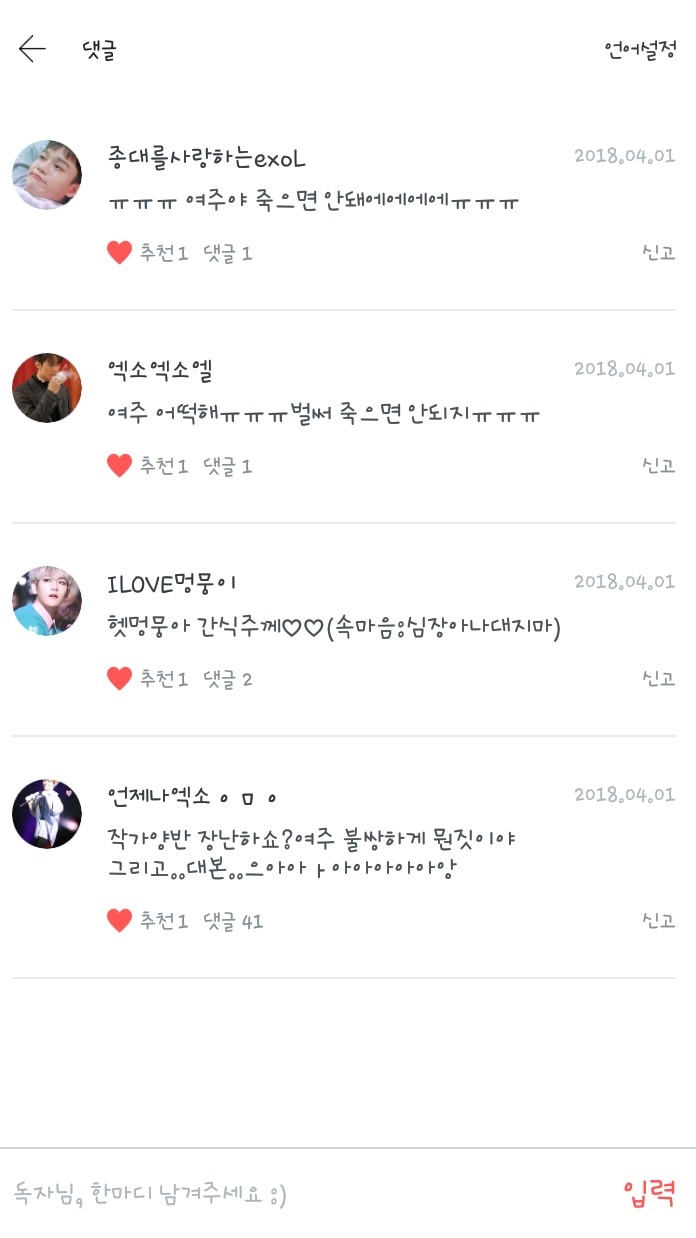Report 언제나엑소ㅇㅁㅇ's comment with 신고

[x=658, y=921]
